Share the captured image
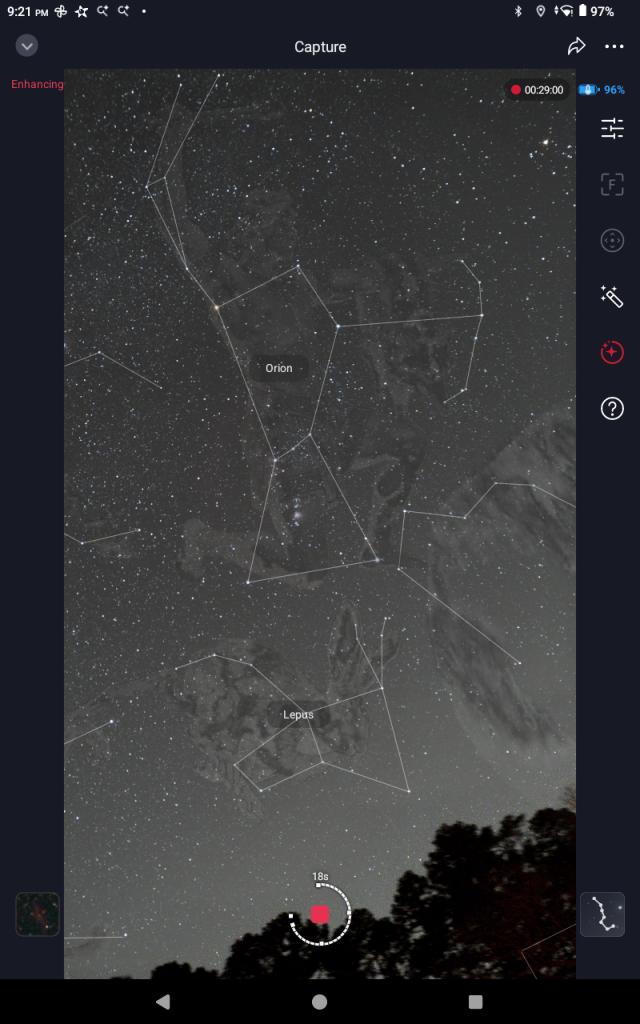Screen dimensions: 640x1024 pos(576,46)
